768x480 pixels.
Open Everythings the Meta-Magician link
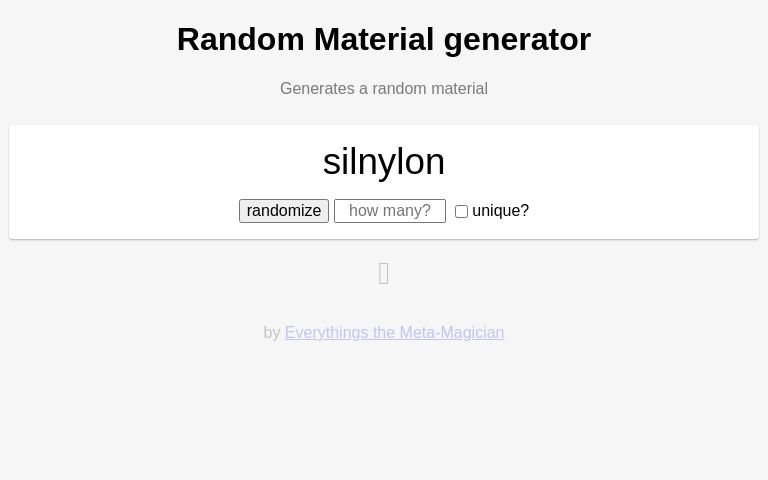[x=394, y=332]
